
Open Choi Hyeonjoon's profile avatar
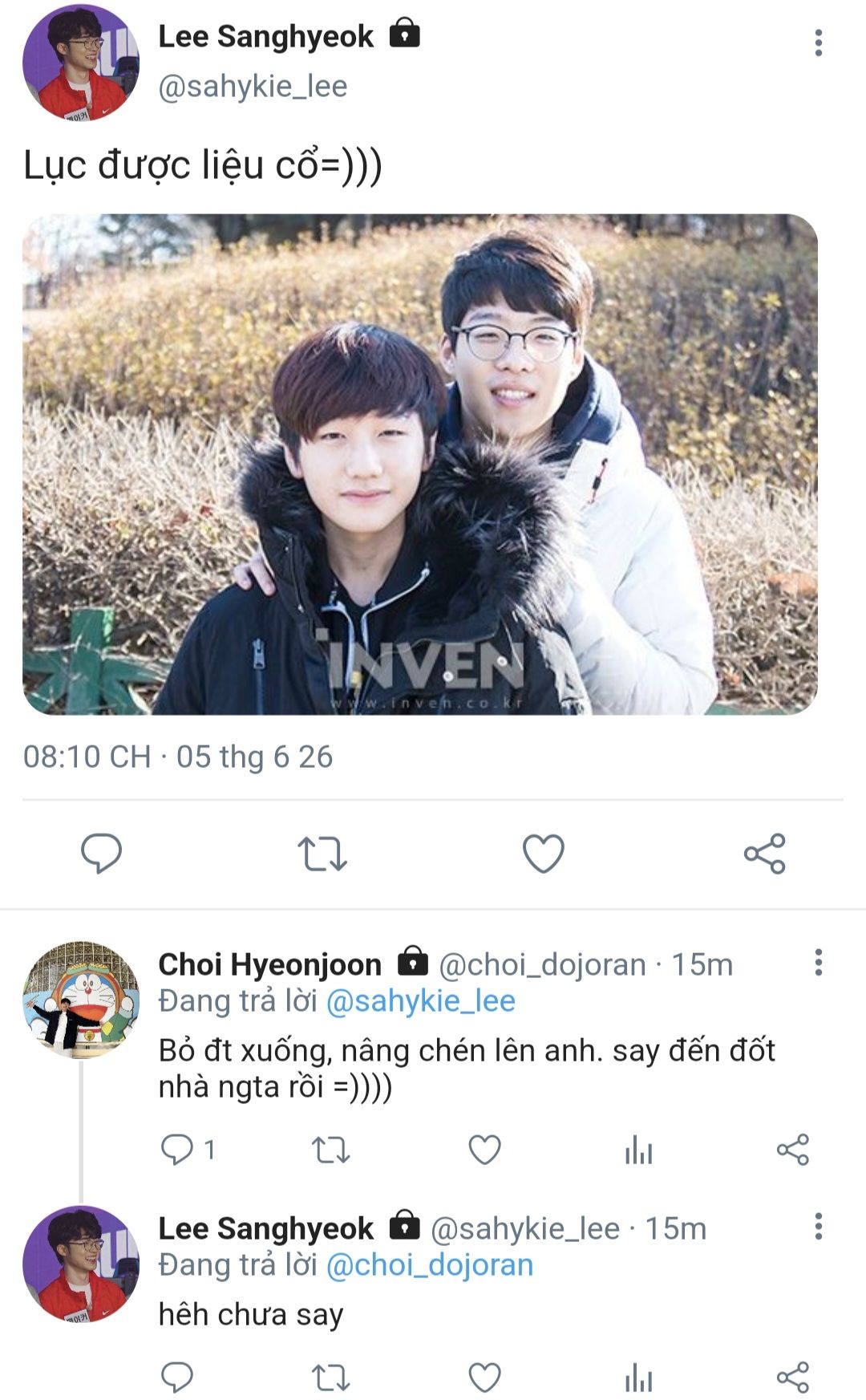coord(80,1000)
